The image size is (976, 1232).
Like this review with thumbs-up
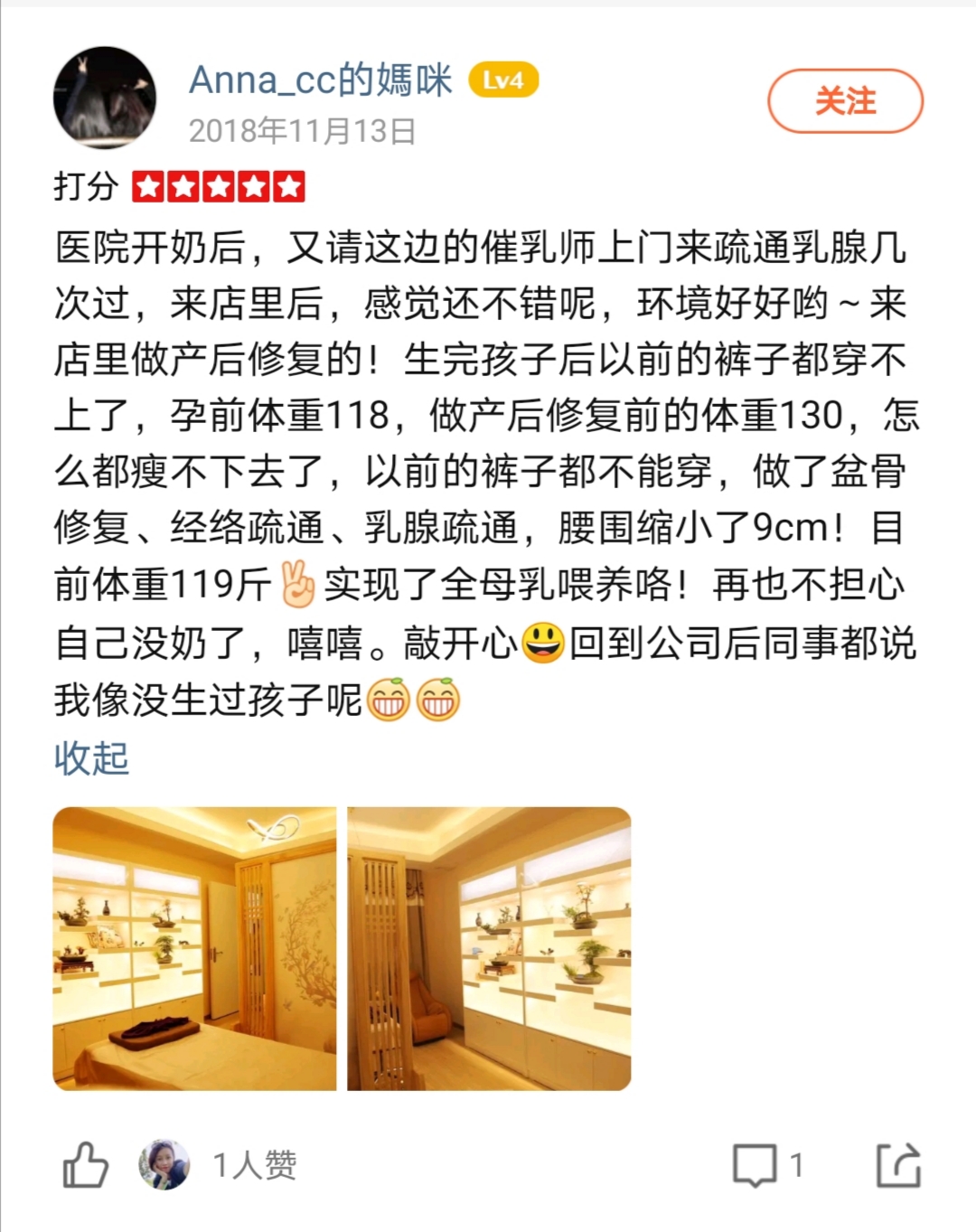coord(86,1165)
